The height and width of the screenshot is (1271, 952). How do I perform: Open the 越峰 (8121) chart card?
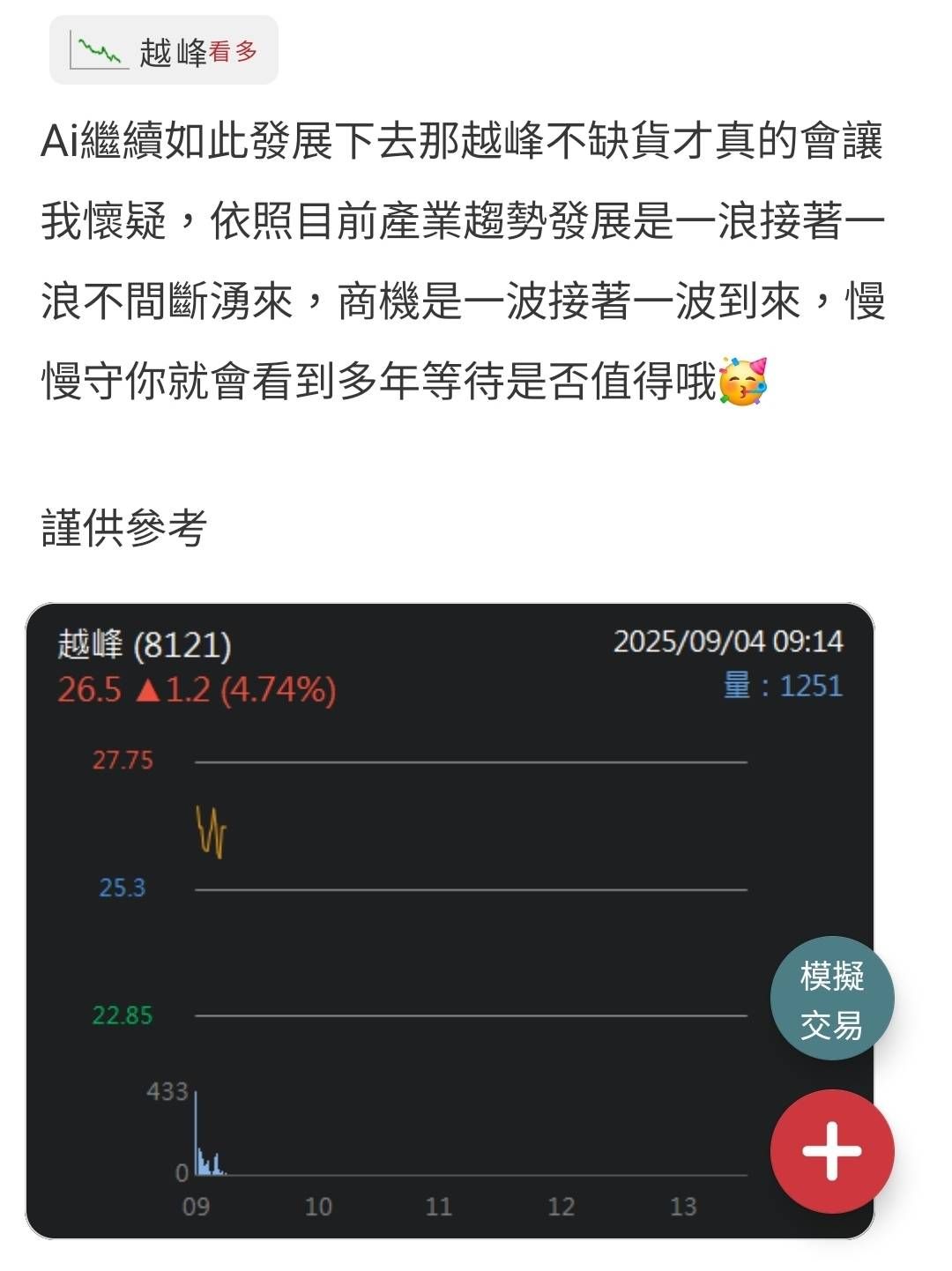click(450, 921)
